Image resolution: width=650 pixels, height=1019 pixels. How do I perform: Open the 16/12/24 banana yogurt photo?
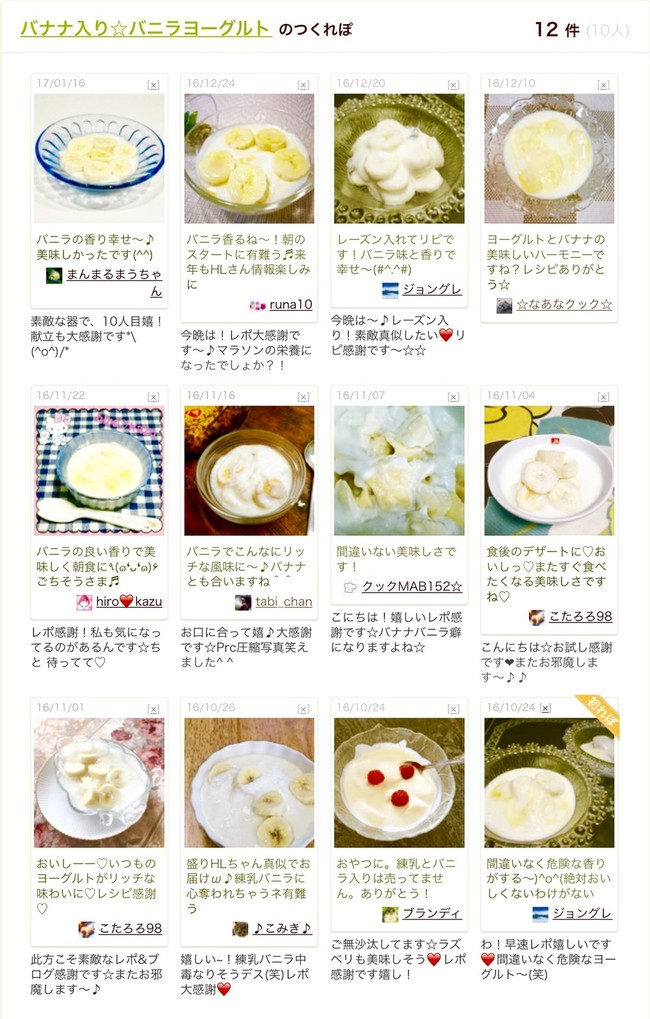coord(249,159)
